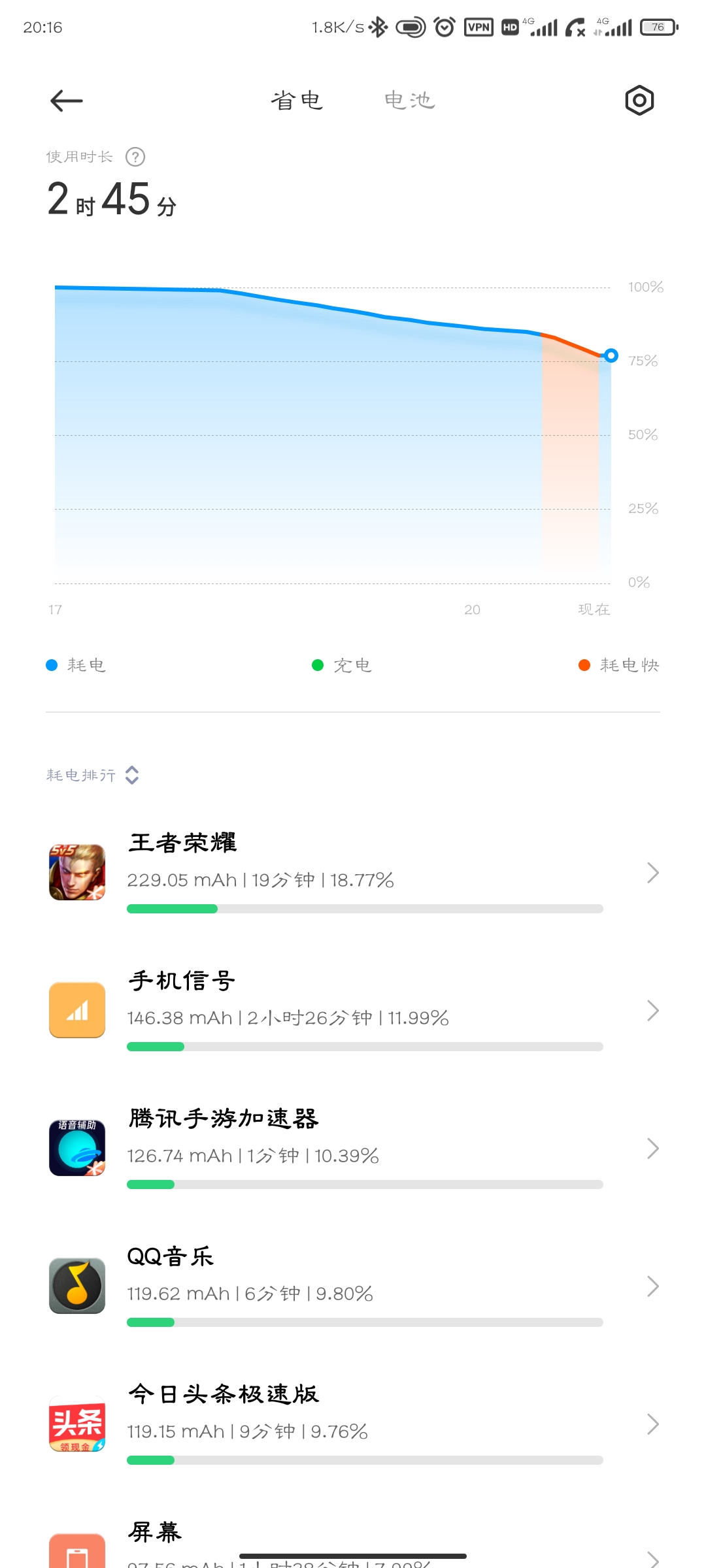
Task: Switch to the 电池 tab
Action: pos(409,101)
